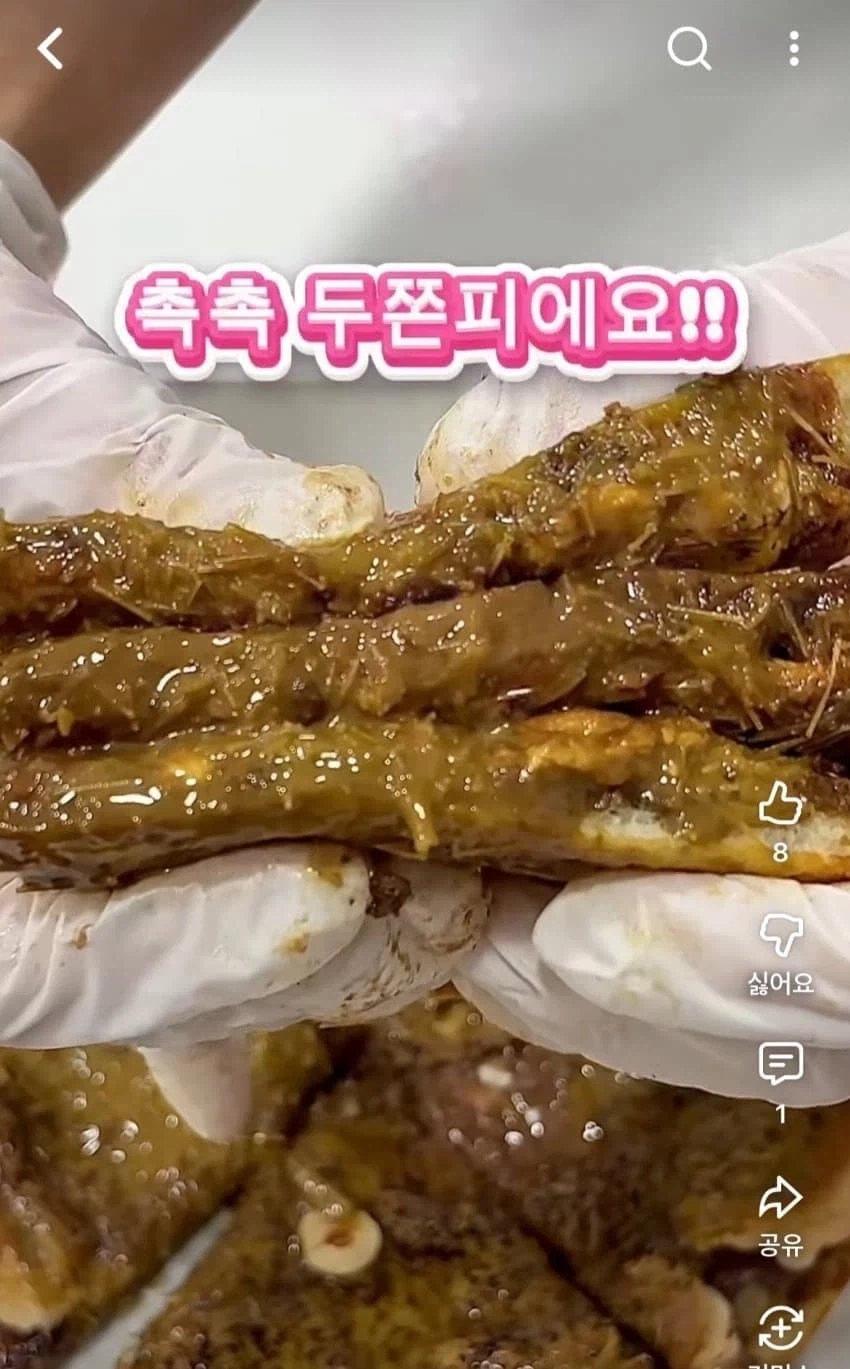
Task: Open the comments section
Action: 780,1065
